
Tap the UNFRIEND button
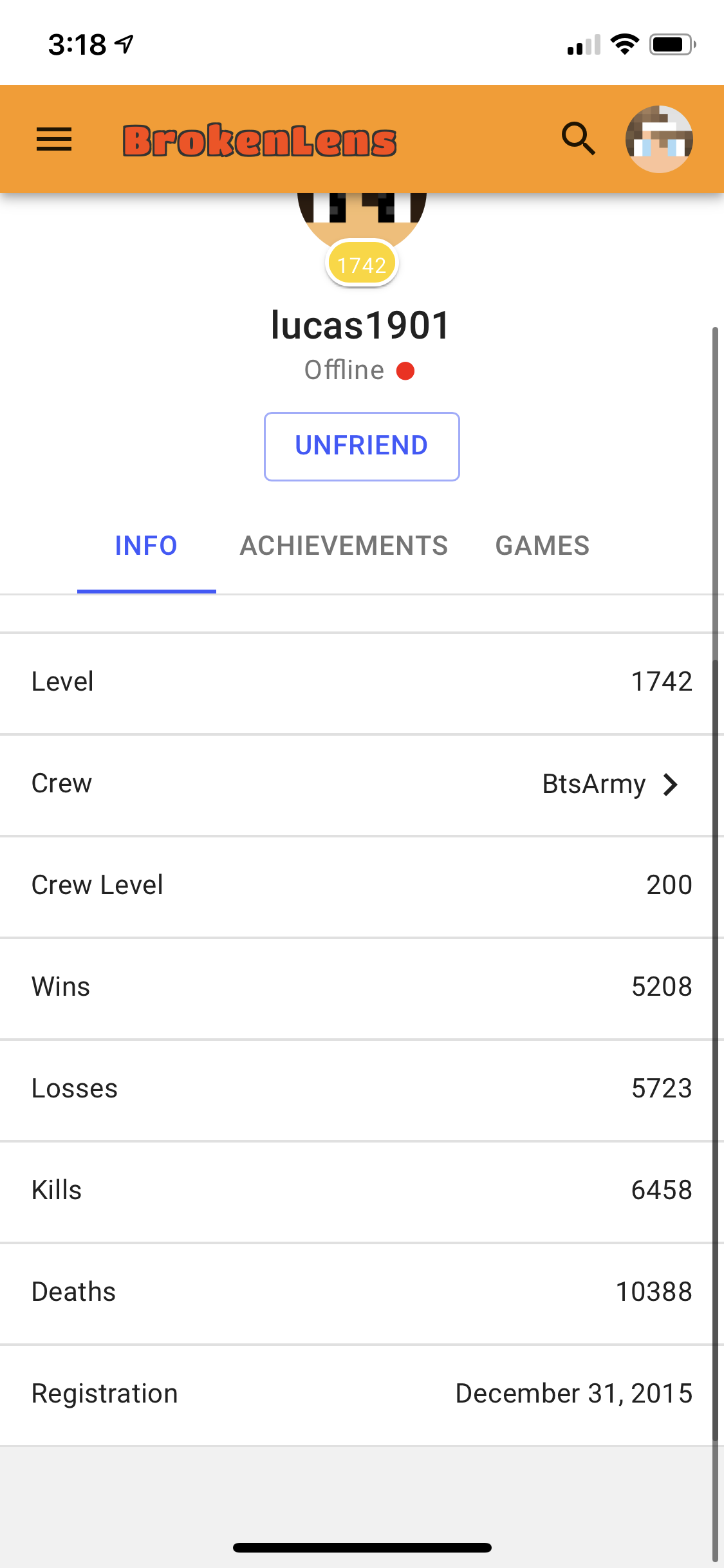(362, 446)
